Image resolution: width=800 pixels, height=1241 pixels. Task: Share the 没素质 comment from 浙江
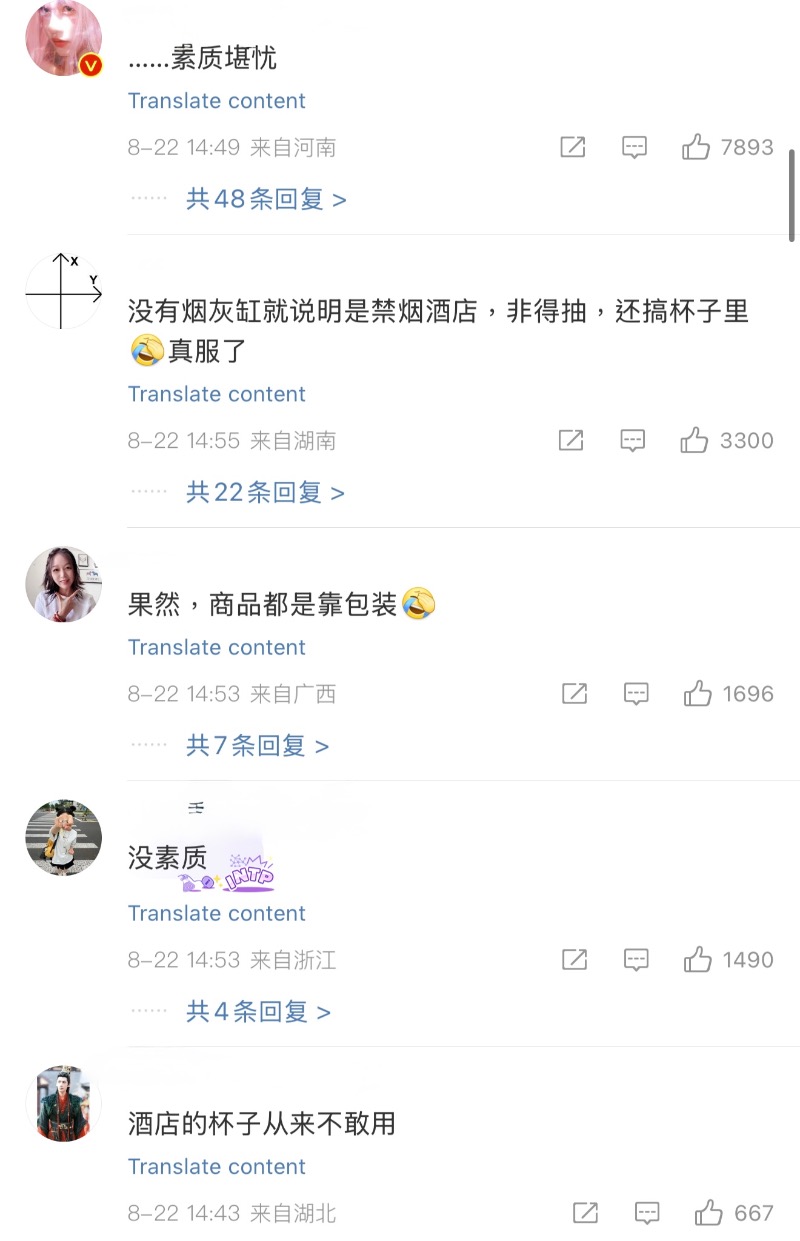pos(574,960)
